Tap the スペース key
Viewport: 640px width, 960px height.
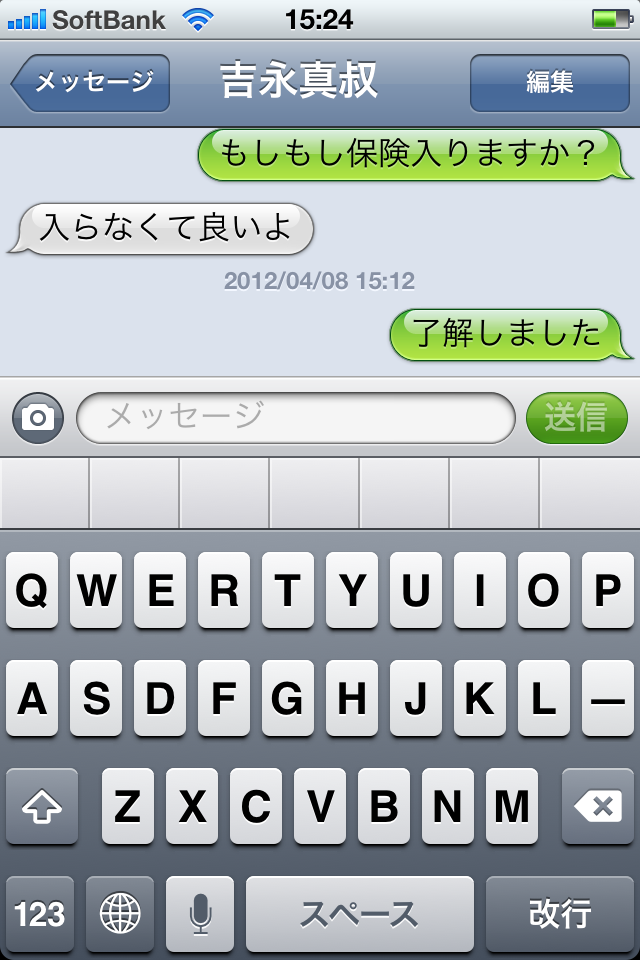359,913
